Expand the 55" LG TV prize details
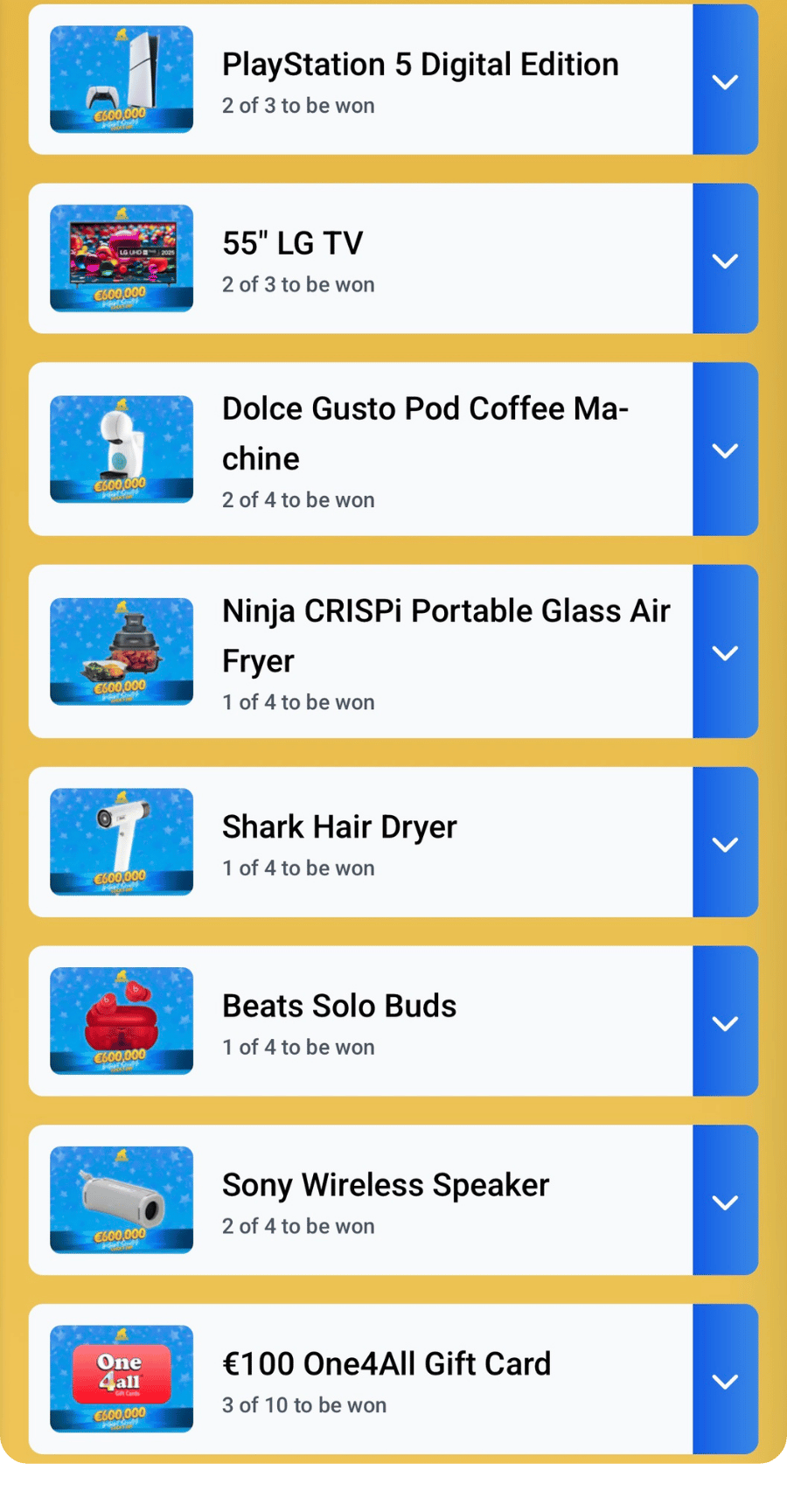787x1512 pixels. pos(725,260)
